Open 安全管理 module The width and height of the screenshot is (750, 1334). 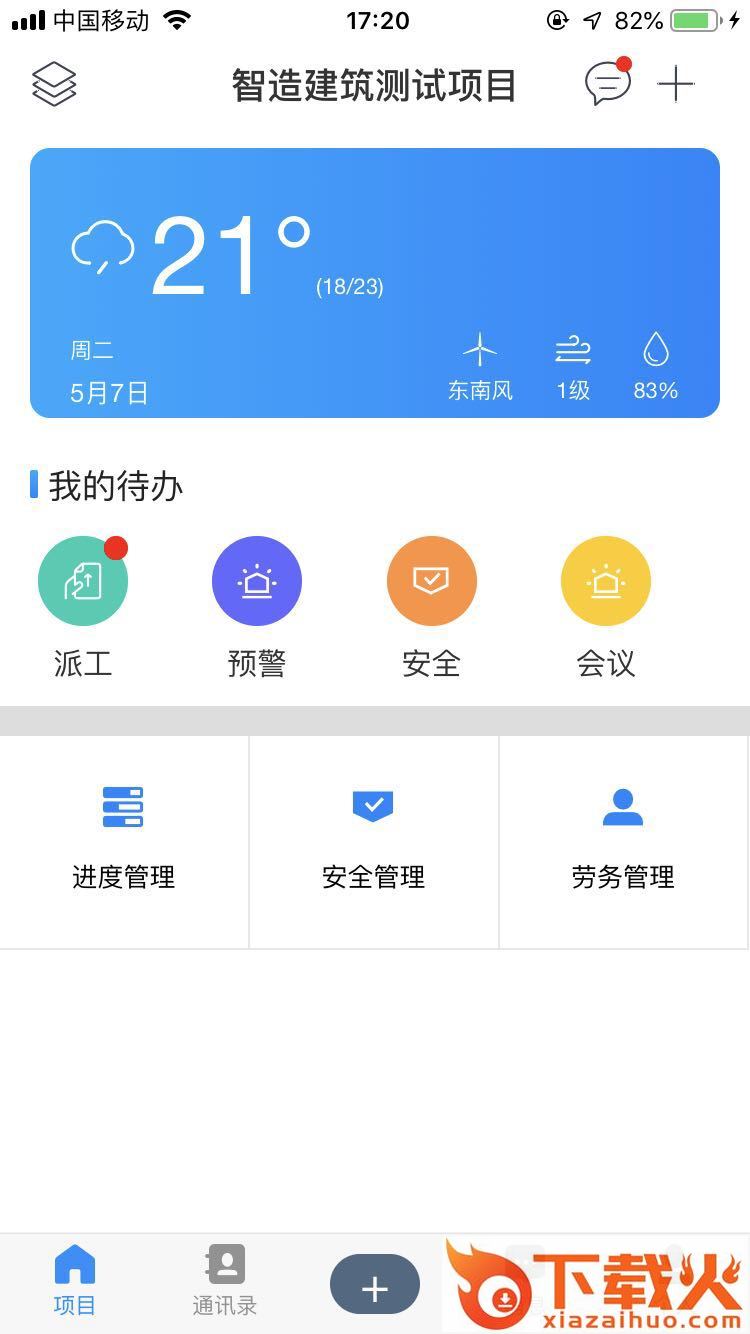(x=374, y=841)
